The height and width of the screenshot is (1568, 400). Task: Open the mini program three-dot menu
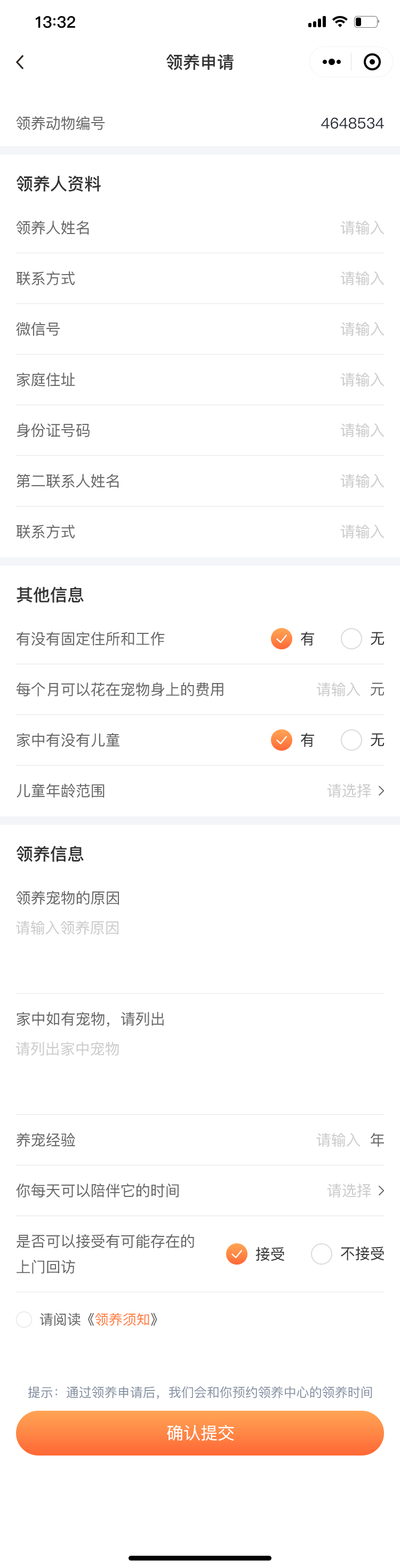(x=331, y=62)
